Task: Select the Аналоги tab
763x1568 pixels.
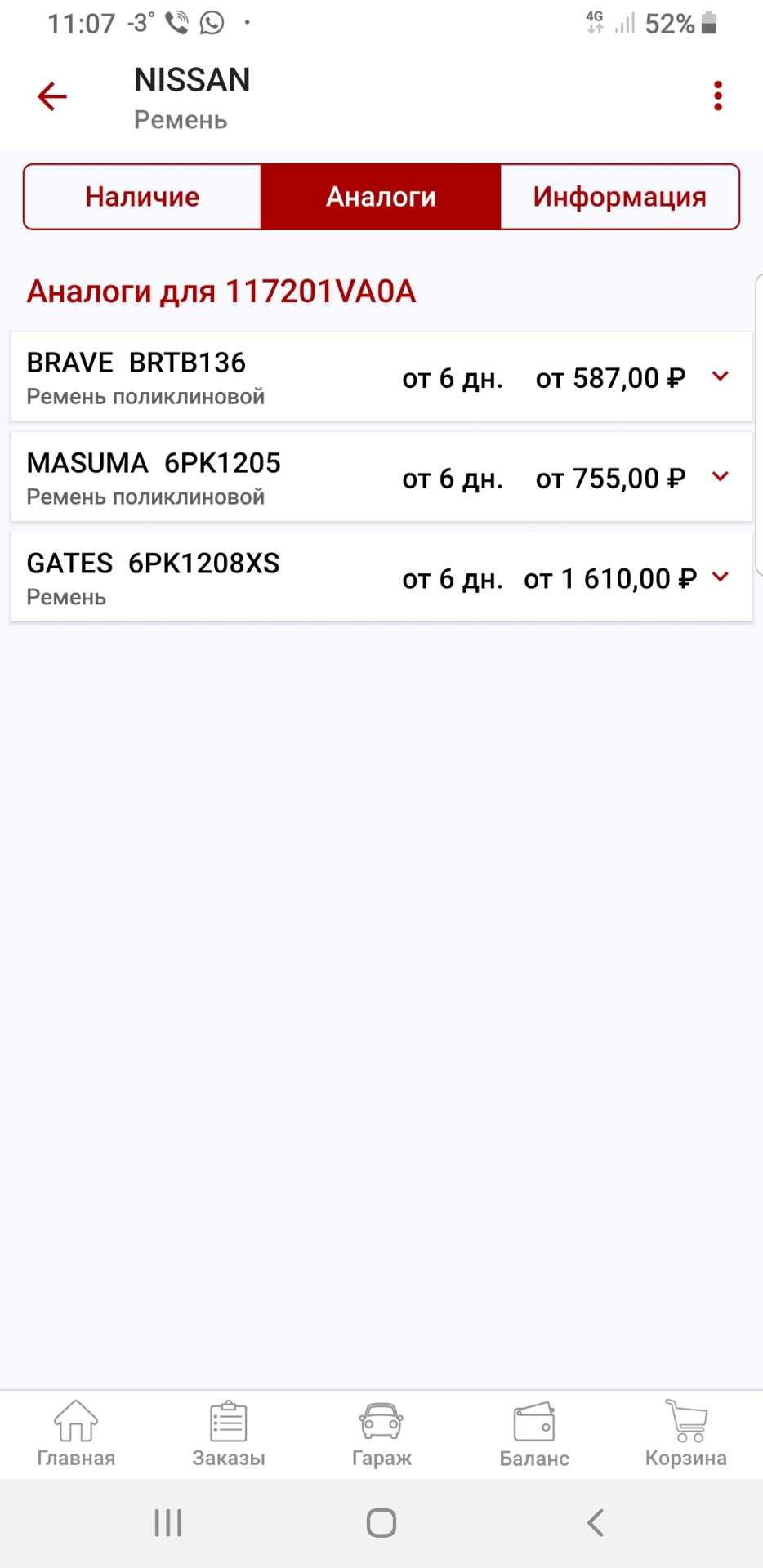Action: pos(381,197)
